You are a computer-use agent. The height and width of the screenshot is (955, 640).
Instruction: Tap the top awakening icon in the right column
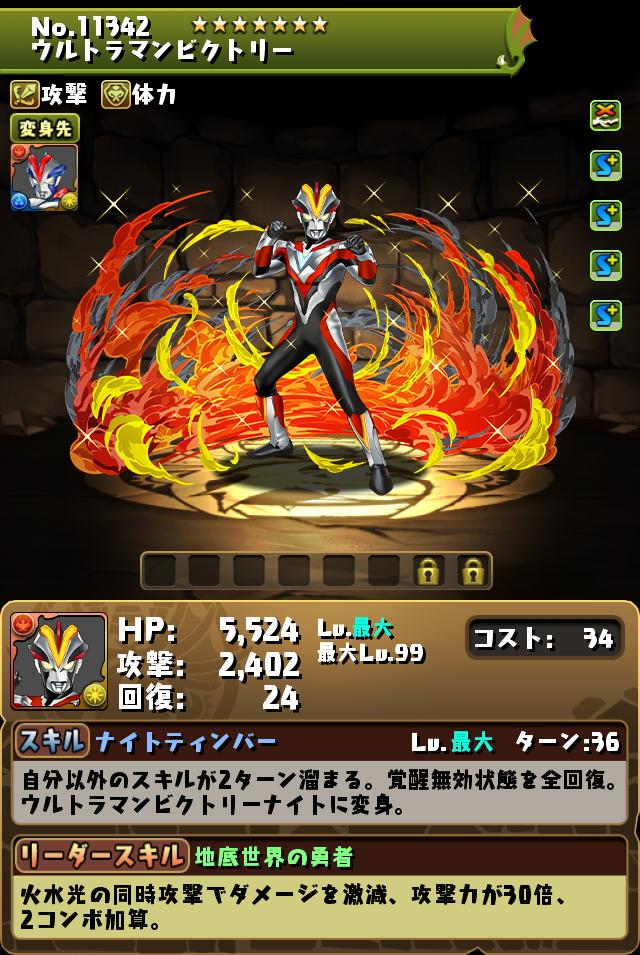click(605, 116)
